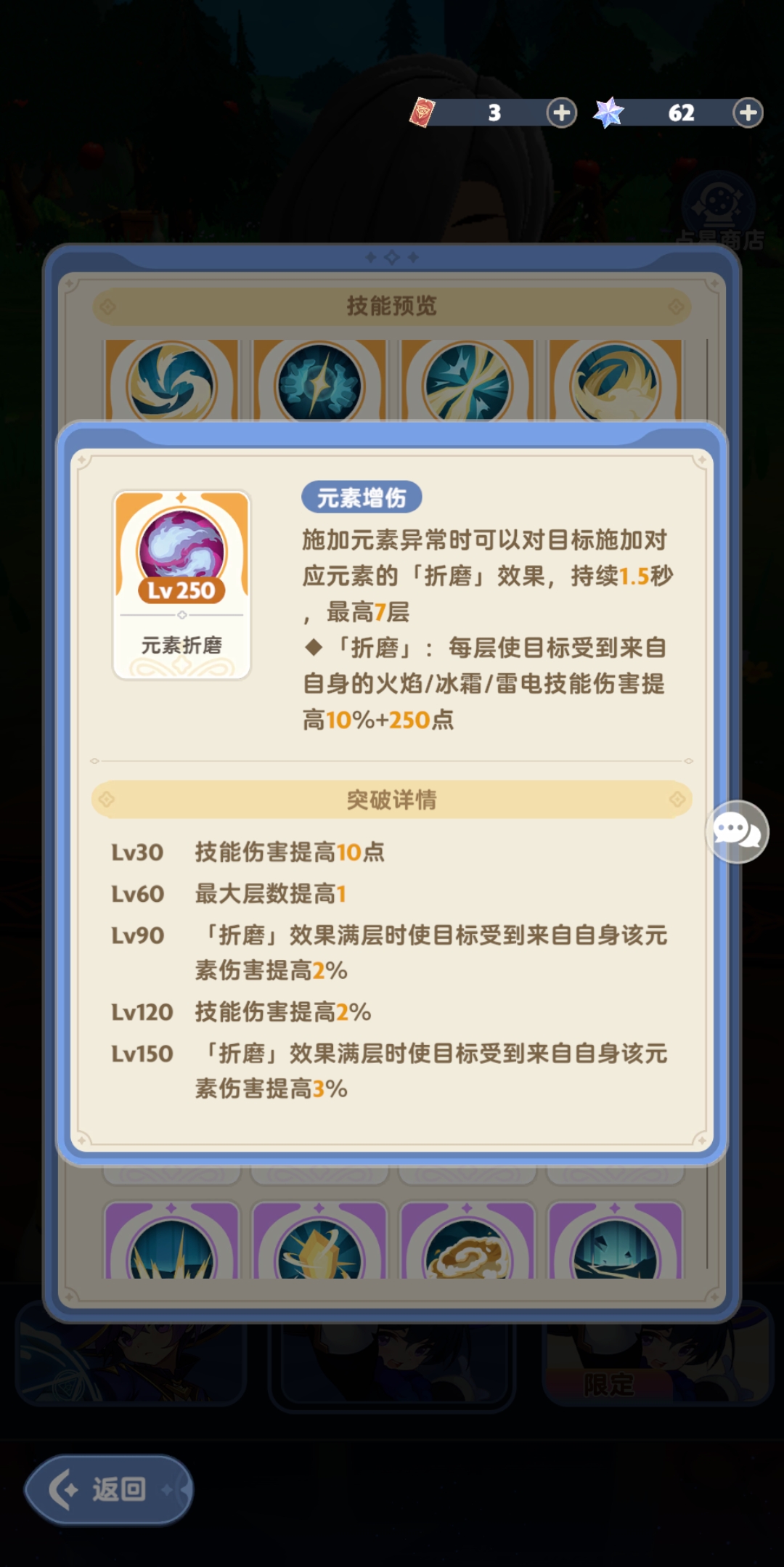Select the swirling feathers skill icon
Viewport: 784px width, 1567px height.
(x=172, y=380)
